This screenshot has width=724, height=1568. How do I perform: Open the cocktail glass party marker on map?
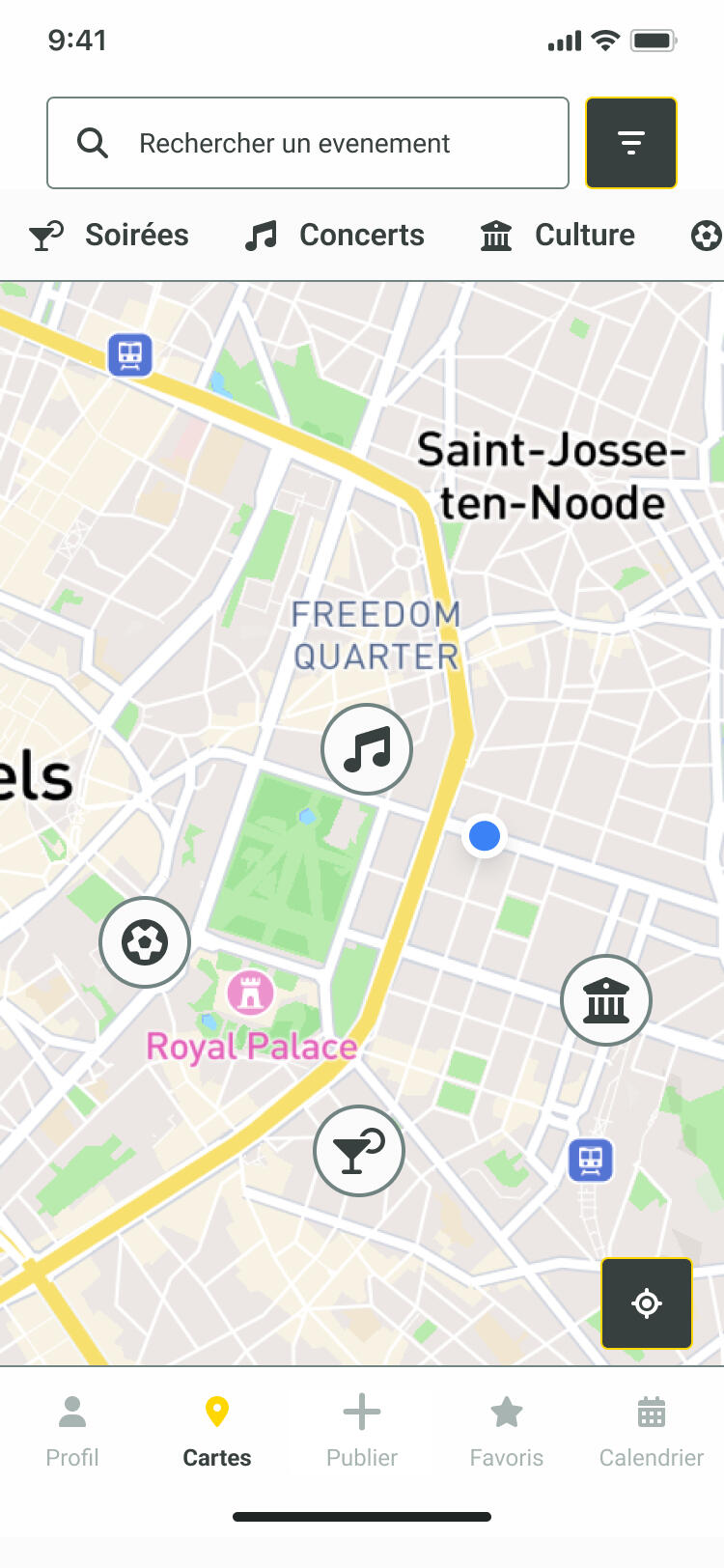[x=359, y=1151]
